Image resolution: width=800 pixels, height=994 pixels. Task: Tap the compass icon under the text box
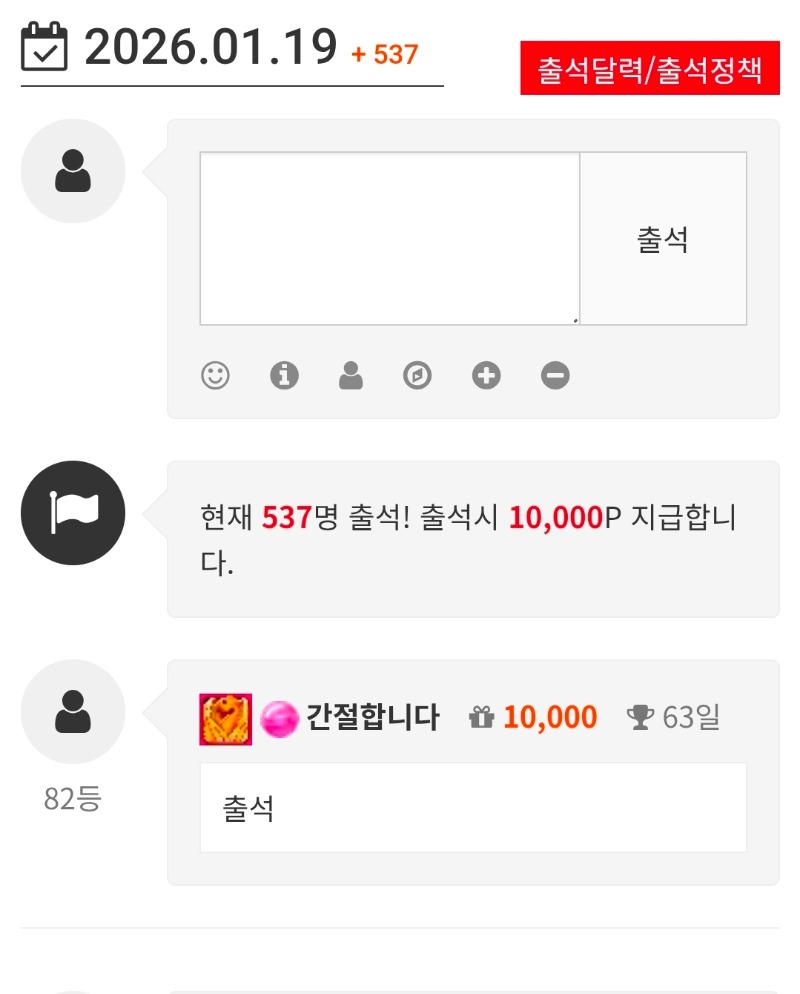[x=418, y=376]
